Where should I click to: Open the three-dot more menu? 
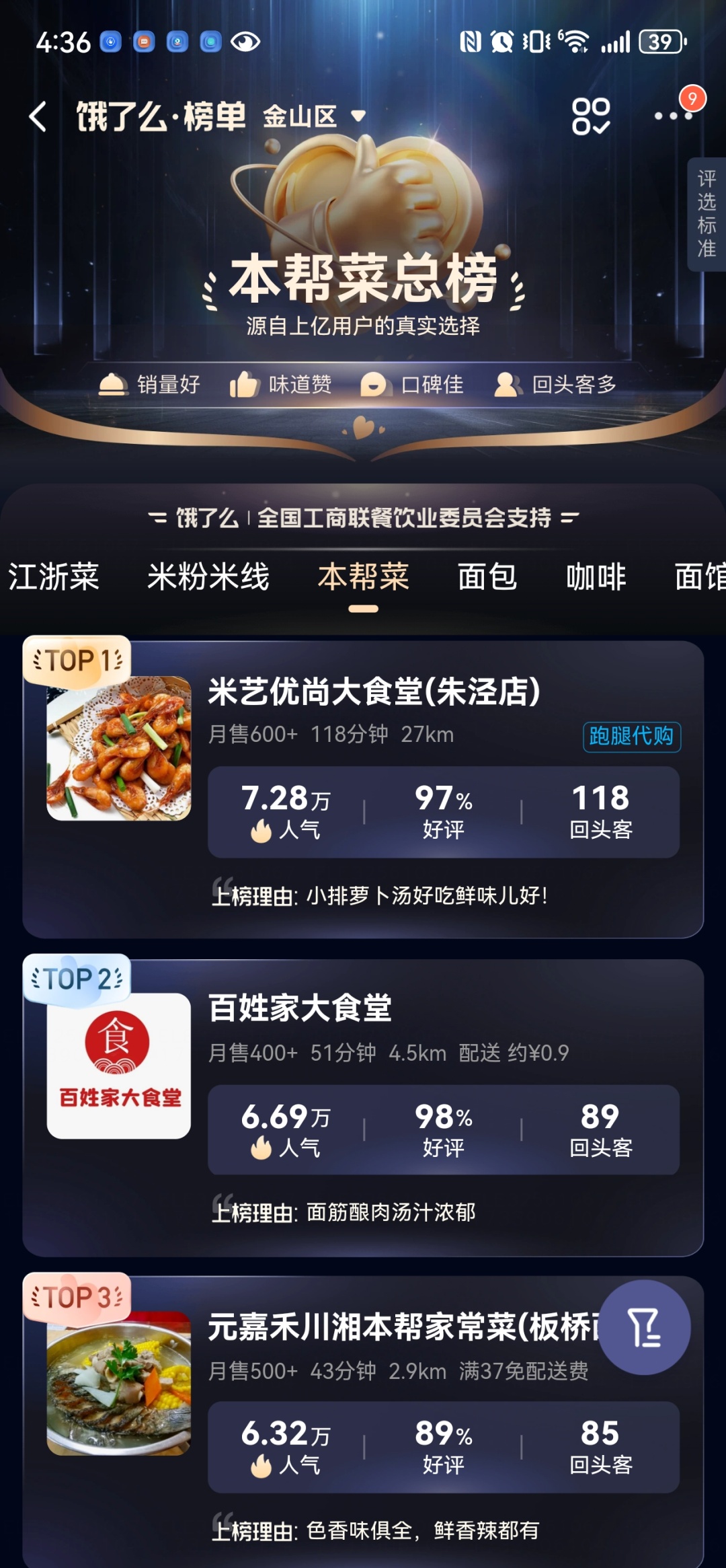point(673,116)
